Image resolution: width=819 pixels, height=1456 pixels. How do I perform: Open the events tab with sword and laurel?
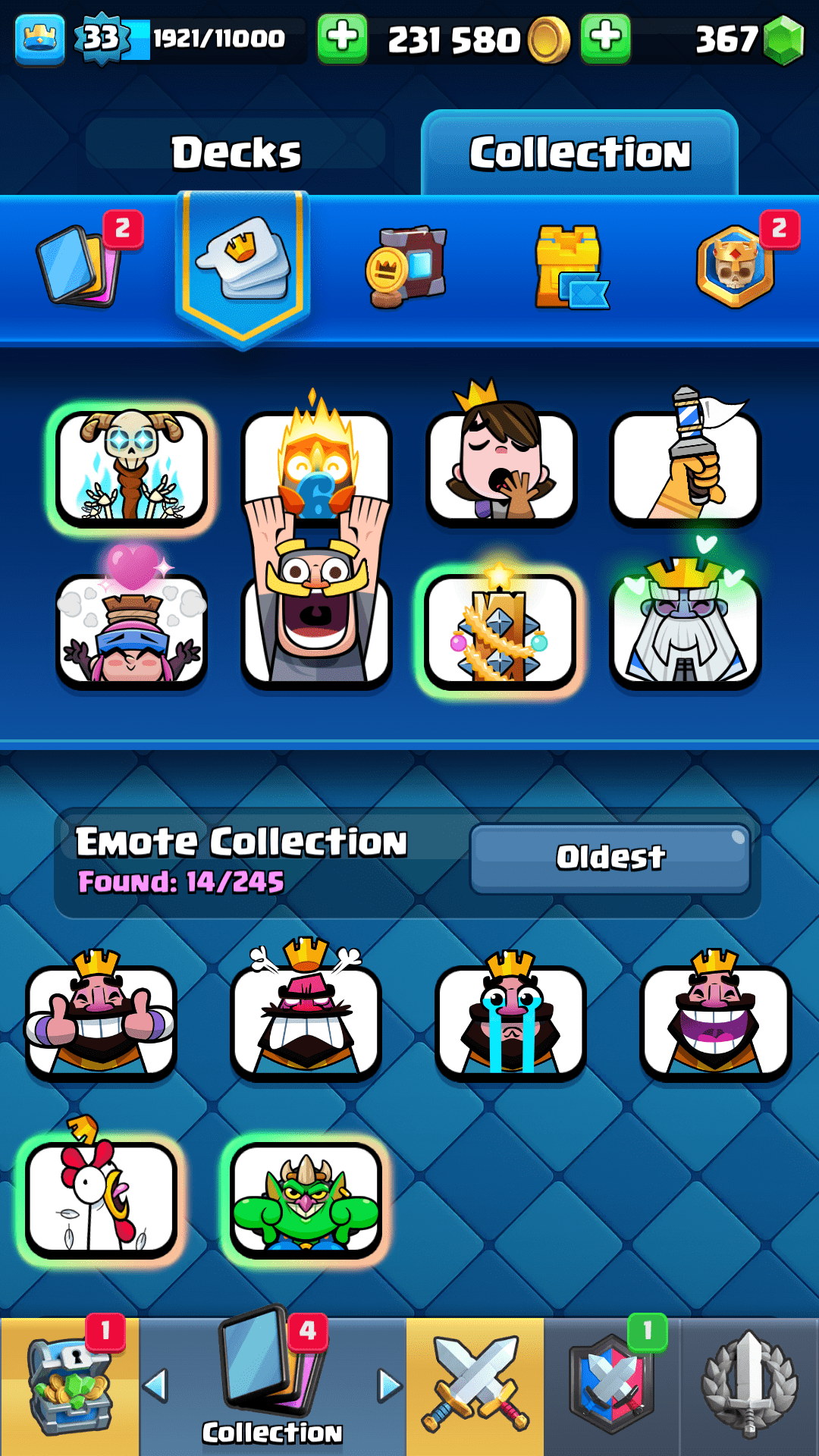[x=749, y=1386]
